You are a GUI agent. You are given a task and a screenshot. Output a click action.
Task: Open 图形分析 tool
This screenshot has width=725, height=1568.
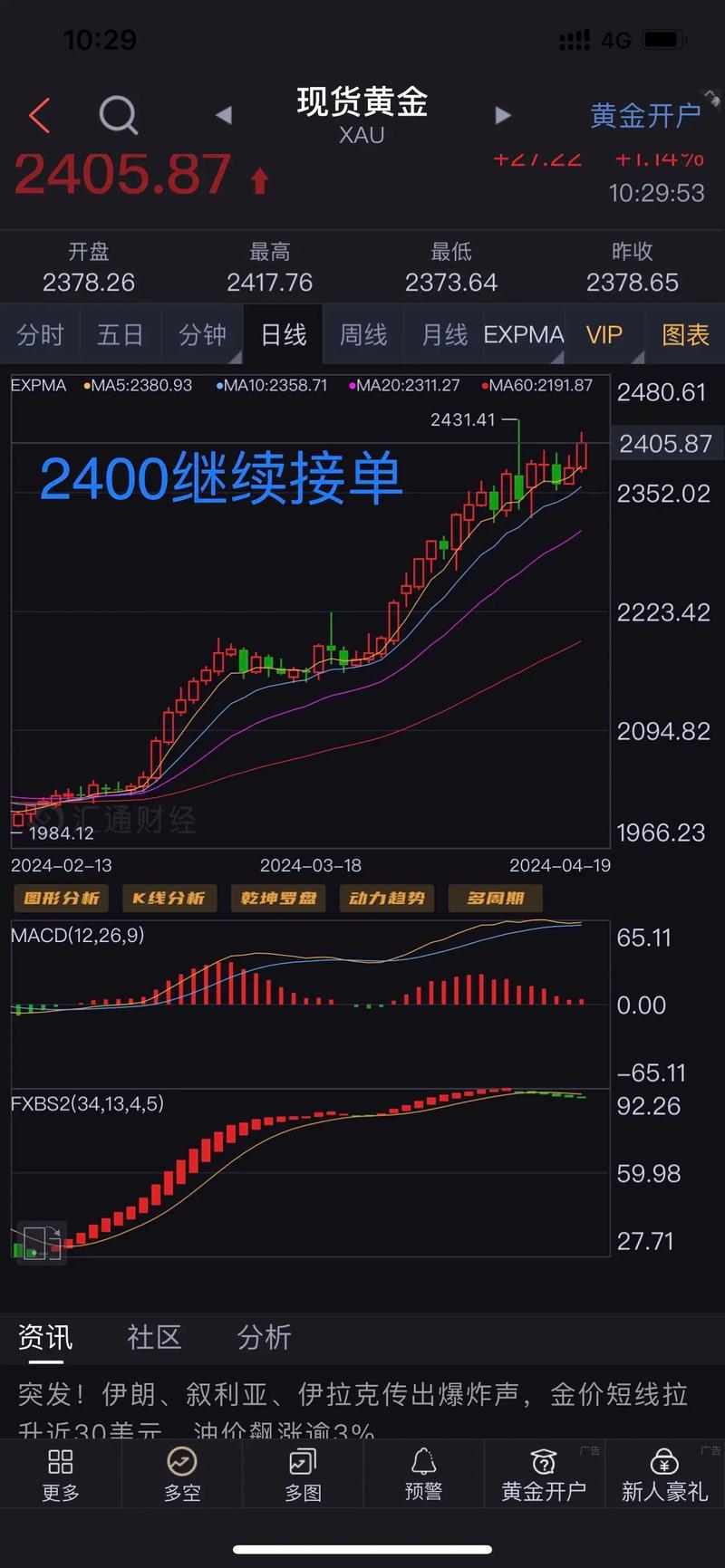click(x=61, y=898)
